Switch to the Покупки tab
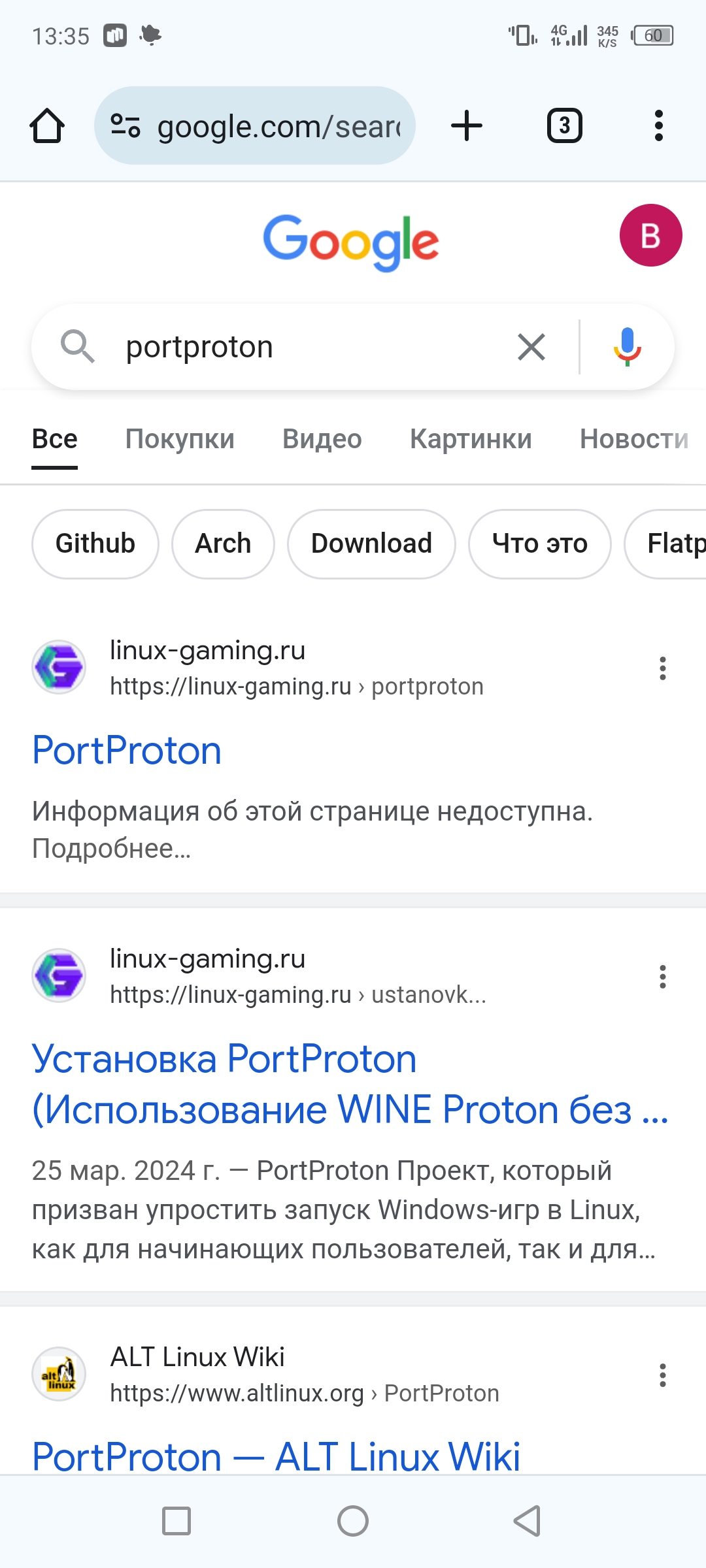 [180, 439]
